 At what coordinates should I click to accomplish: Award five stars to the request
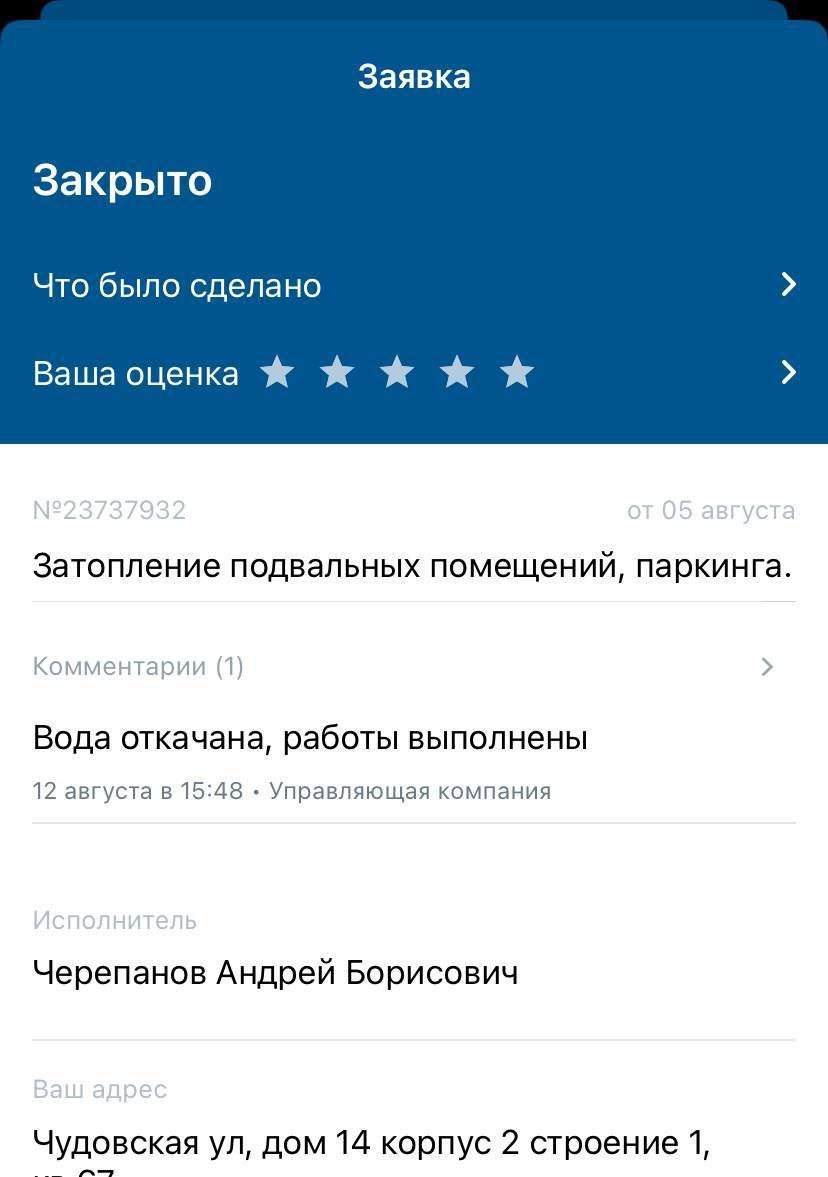coord(516,371)
